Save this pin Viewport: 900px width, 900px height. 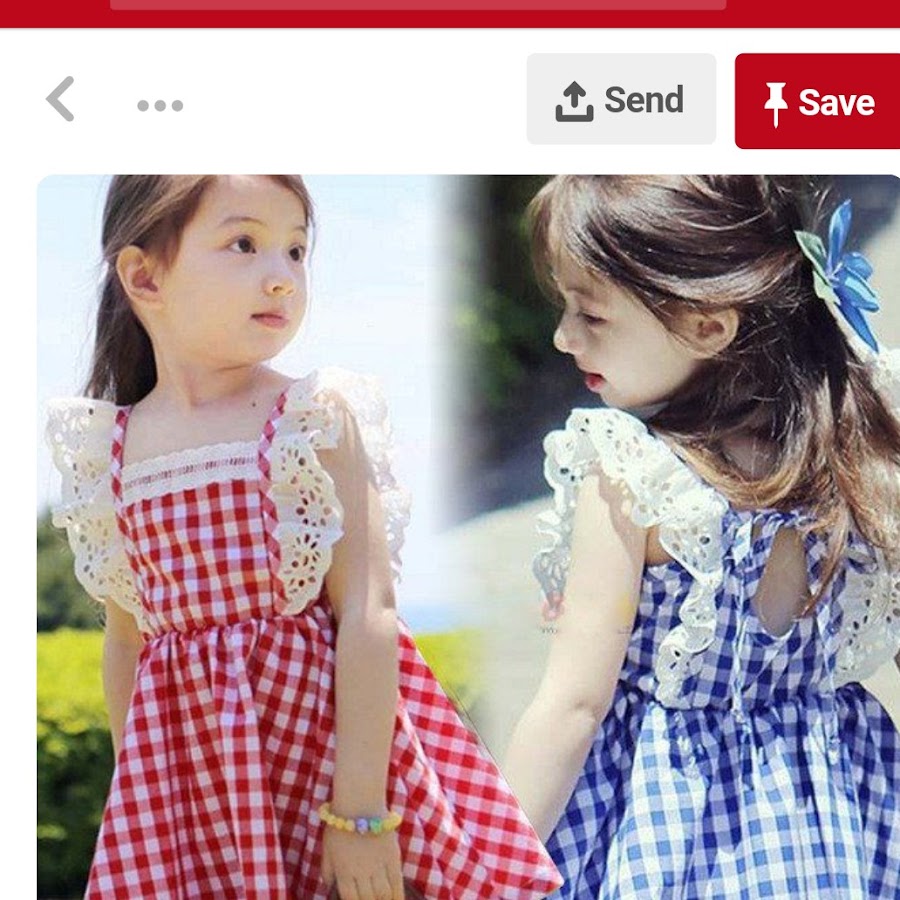[817, 102]
